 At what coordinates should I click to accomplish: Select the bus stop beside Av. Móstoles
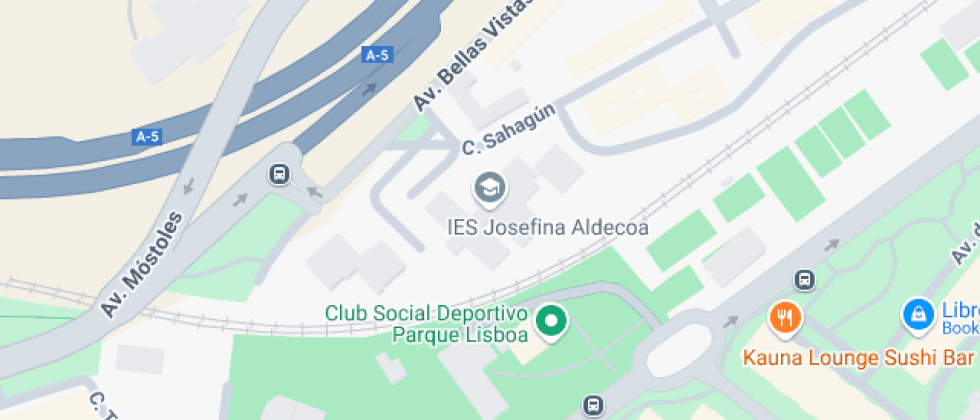coord(279,174)
